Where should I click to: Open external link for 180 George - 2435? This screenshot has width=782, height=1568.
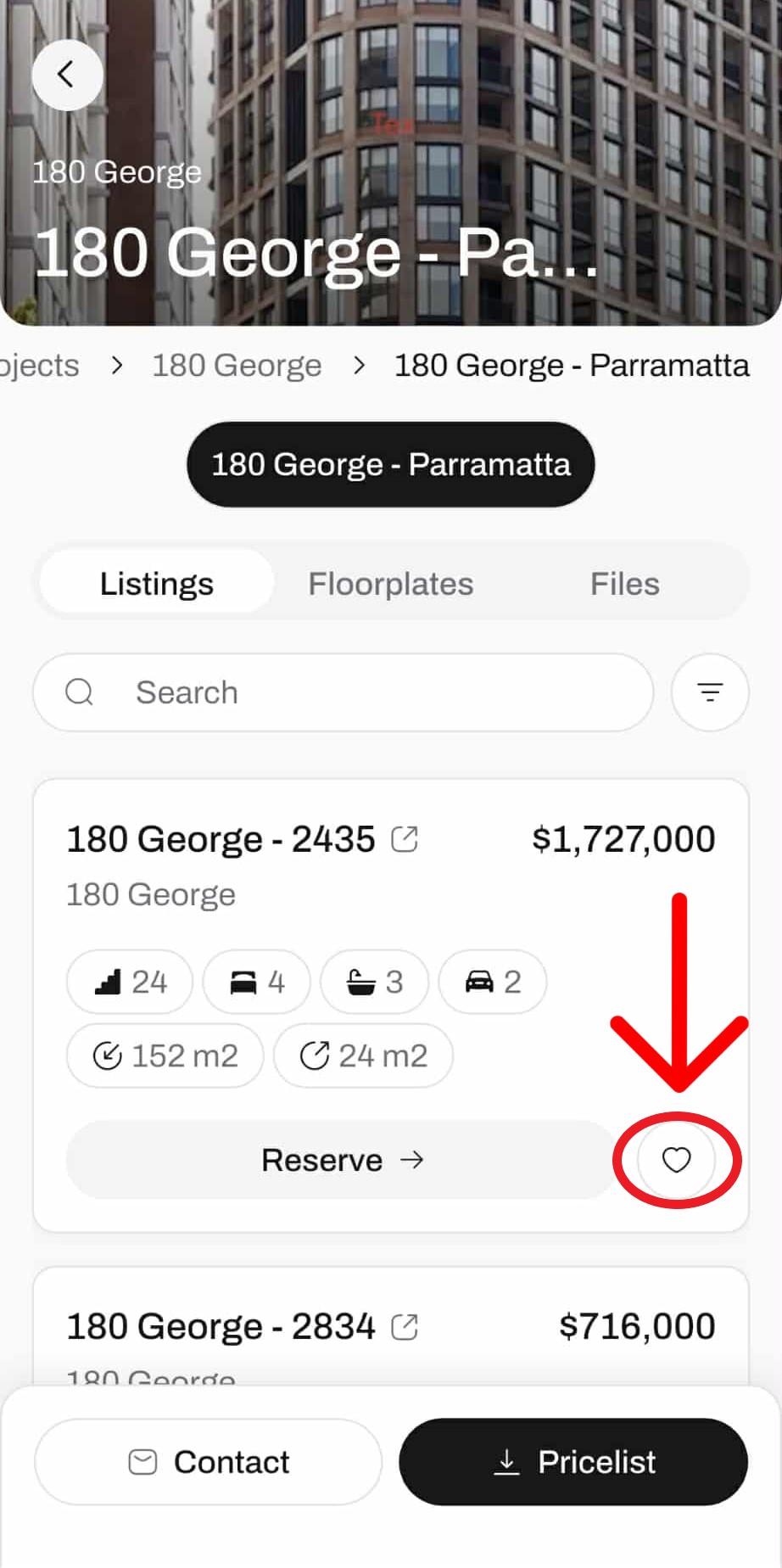click(405, 839)
